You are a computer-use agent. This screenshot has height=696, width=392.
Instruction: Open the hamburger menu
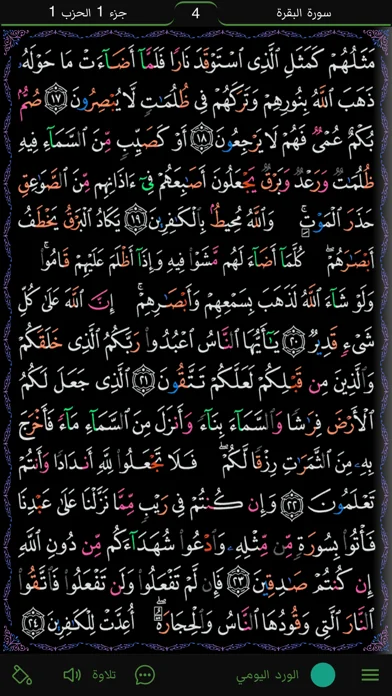(370, 675)
